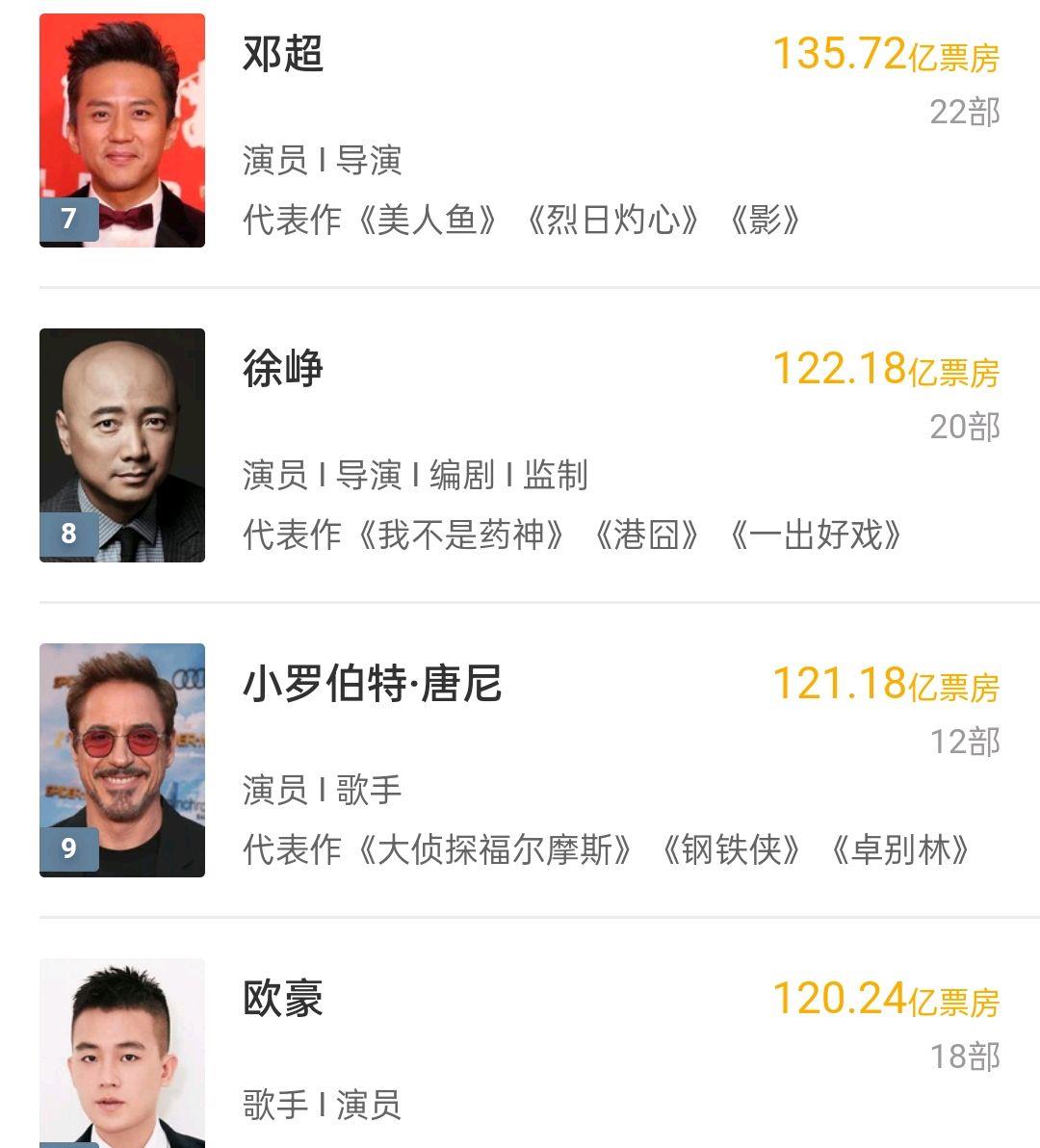Click 徐峥's profile photo
Viewport: 1040px width, 1148px height.
pyautogui.click(x=123, y=445)
